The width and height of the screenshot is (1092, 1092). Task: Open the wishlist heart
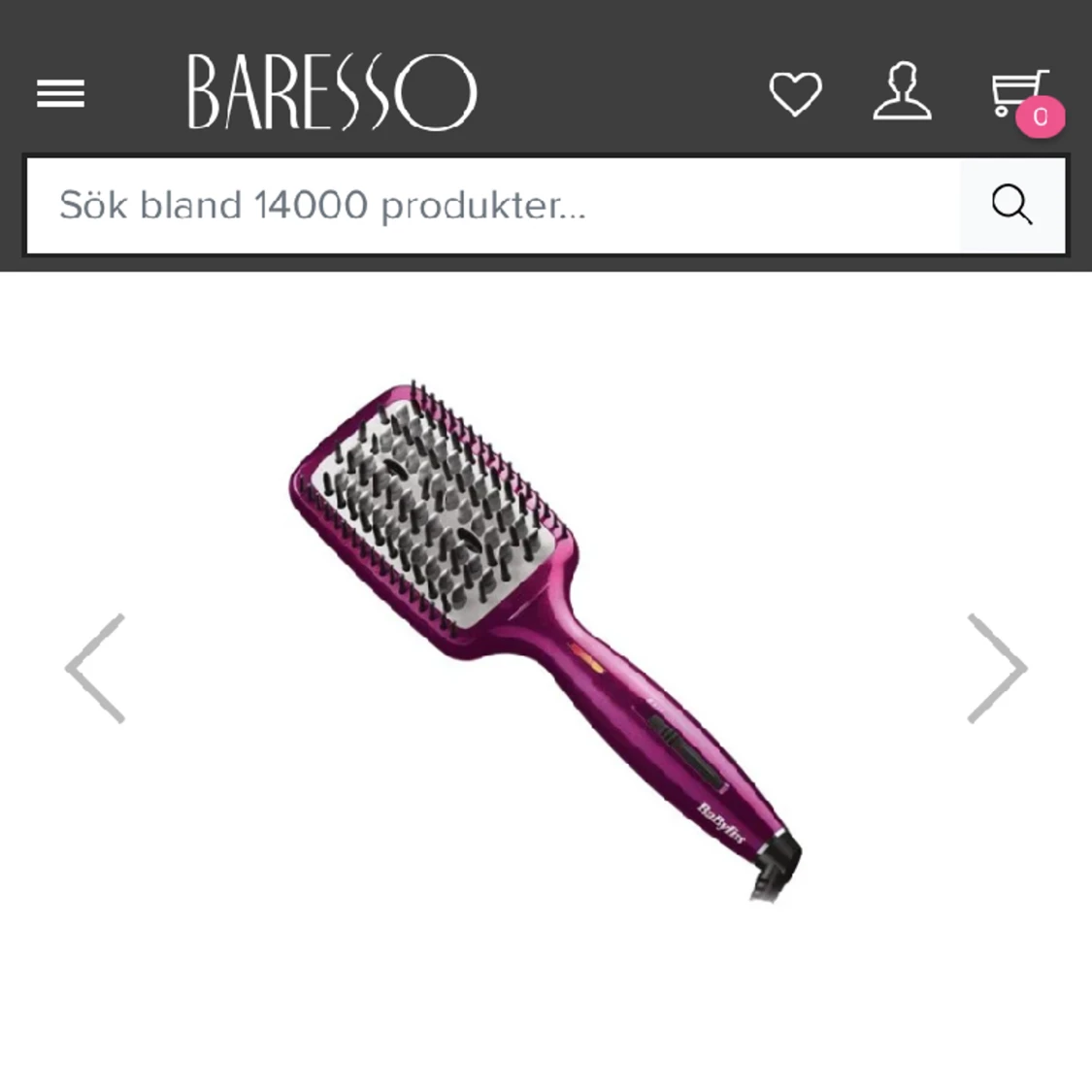tap(795, 93)
